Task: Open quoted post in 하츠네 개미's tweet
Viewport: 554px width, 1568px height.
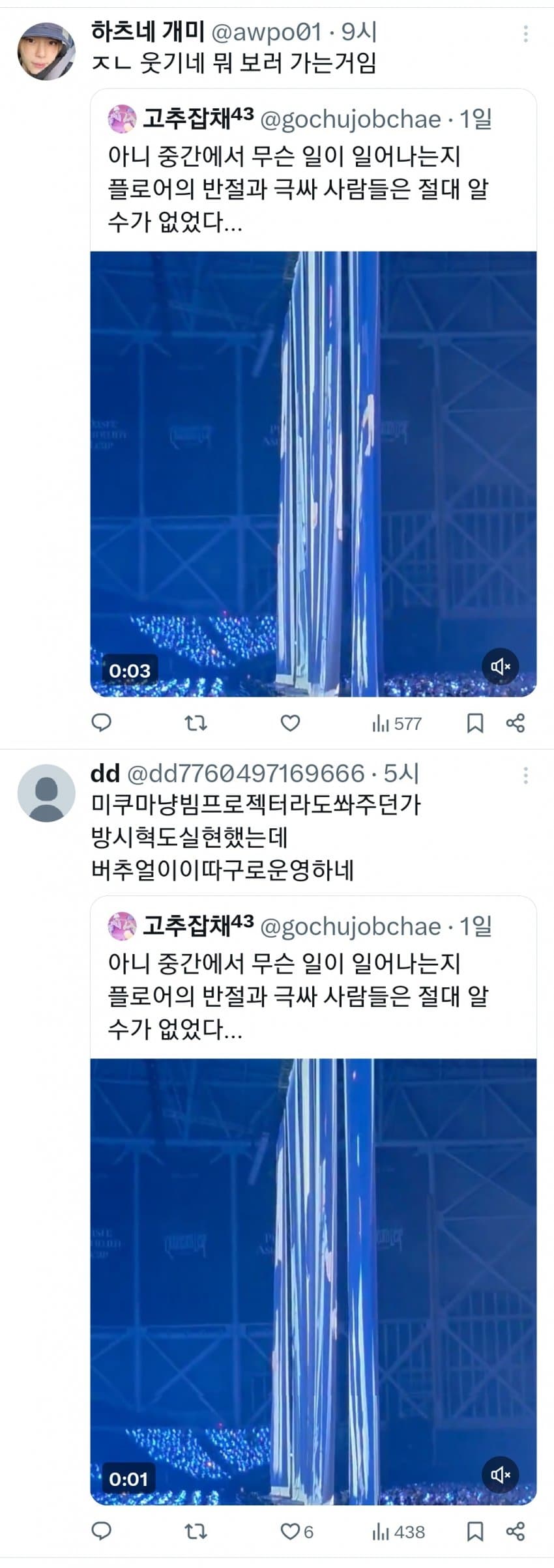Action: click(x=313, y=189)
